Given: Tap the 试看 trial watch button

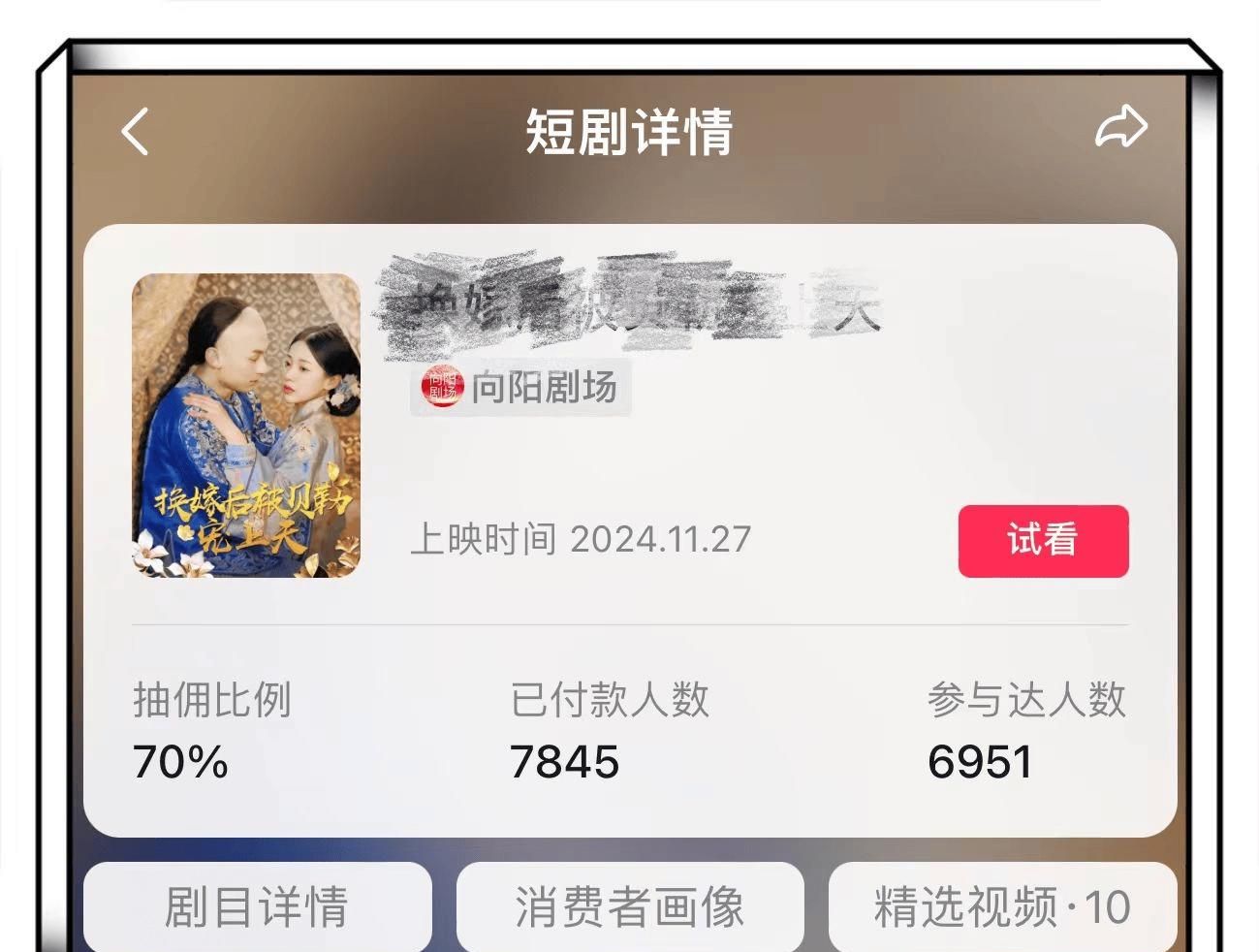Looking at the screenshot, I should 1043,540.
